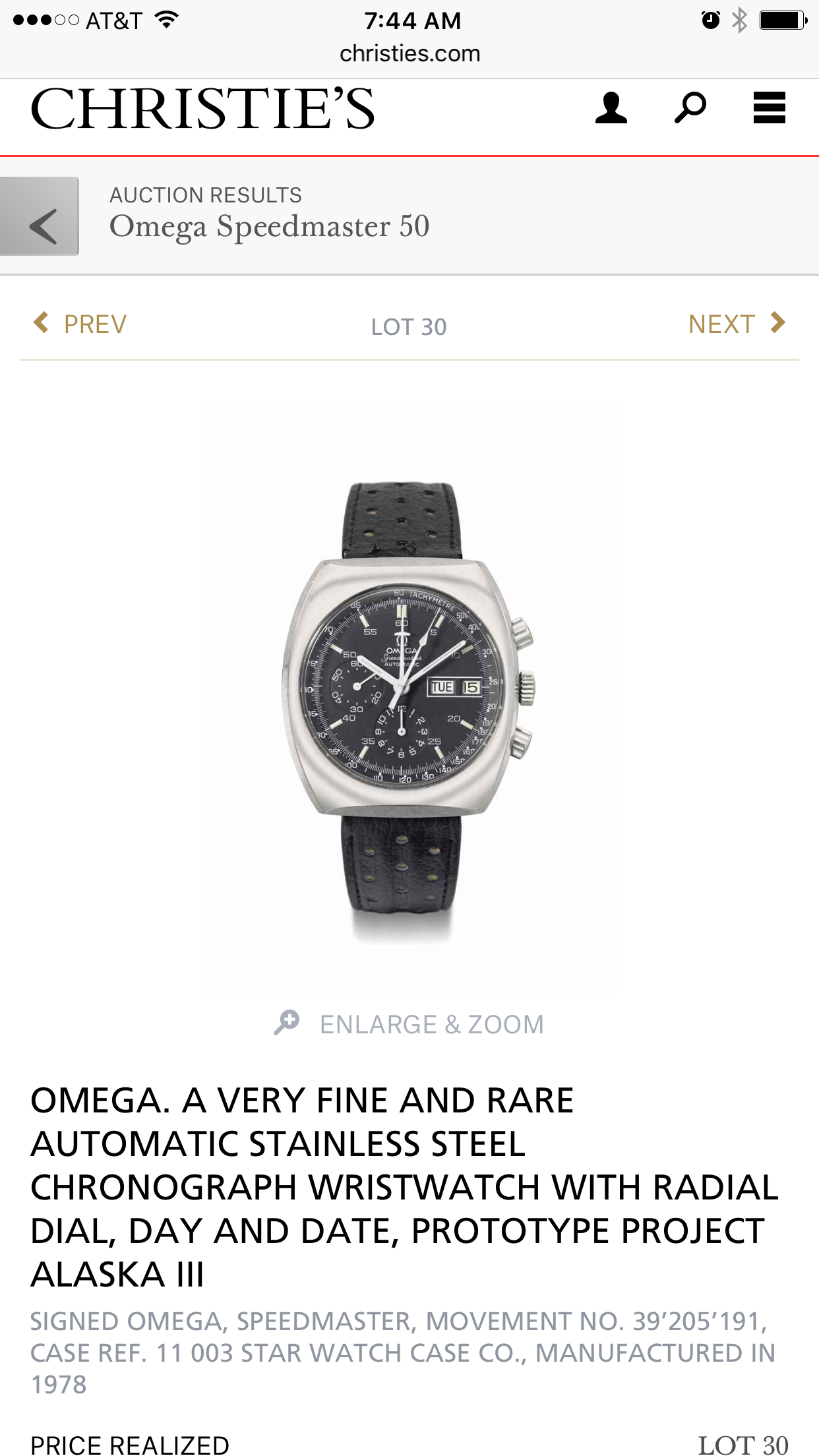The height and width of the screenshot is (1456, 819).
Task: Open the hamburger menu
Action: click(x=769, y=108)
